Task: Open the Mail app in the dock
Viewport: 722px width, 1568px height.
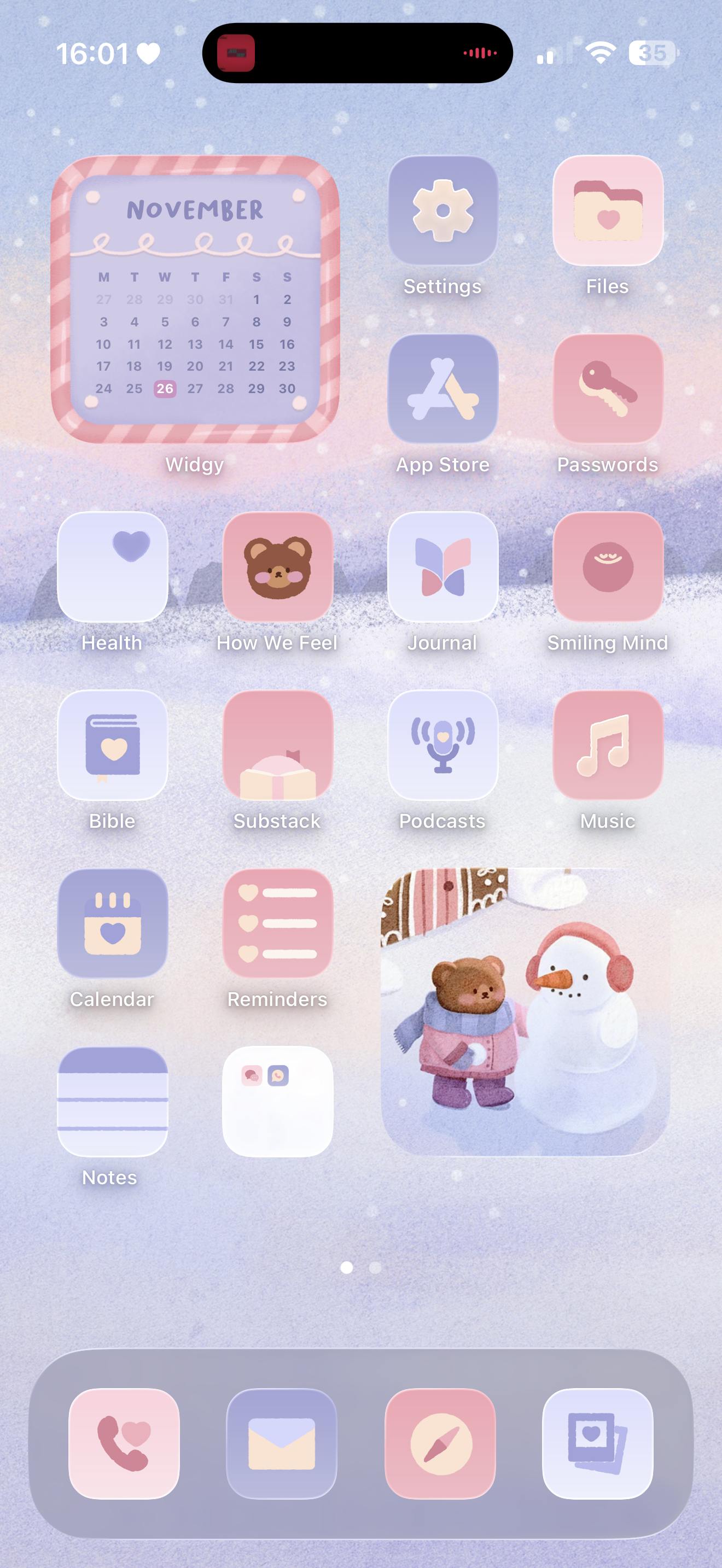Action: click(x=281, y=1443)
